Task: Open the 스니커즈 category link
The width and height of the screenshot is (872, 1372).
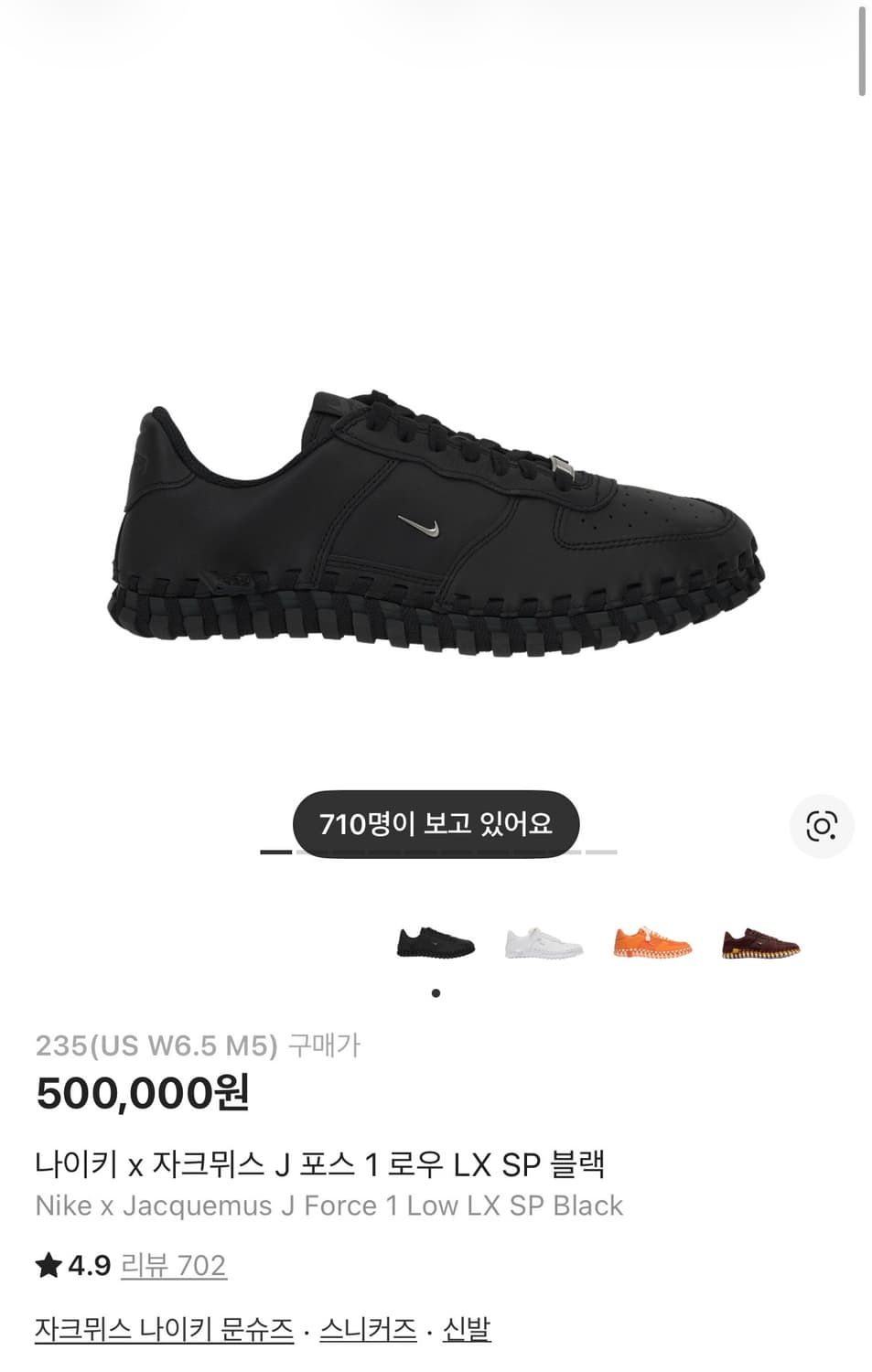Action: coord(365,1328)
